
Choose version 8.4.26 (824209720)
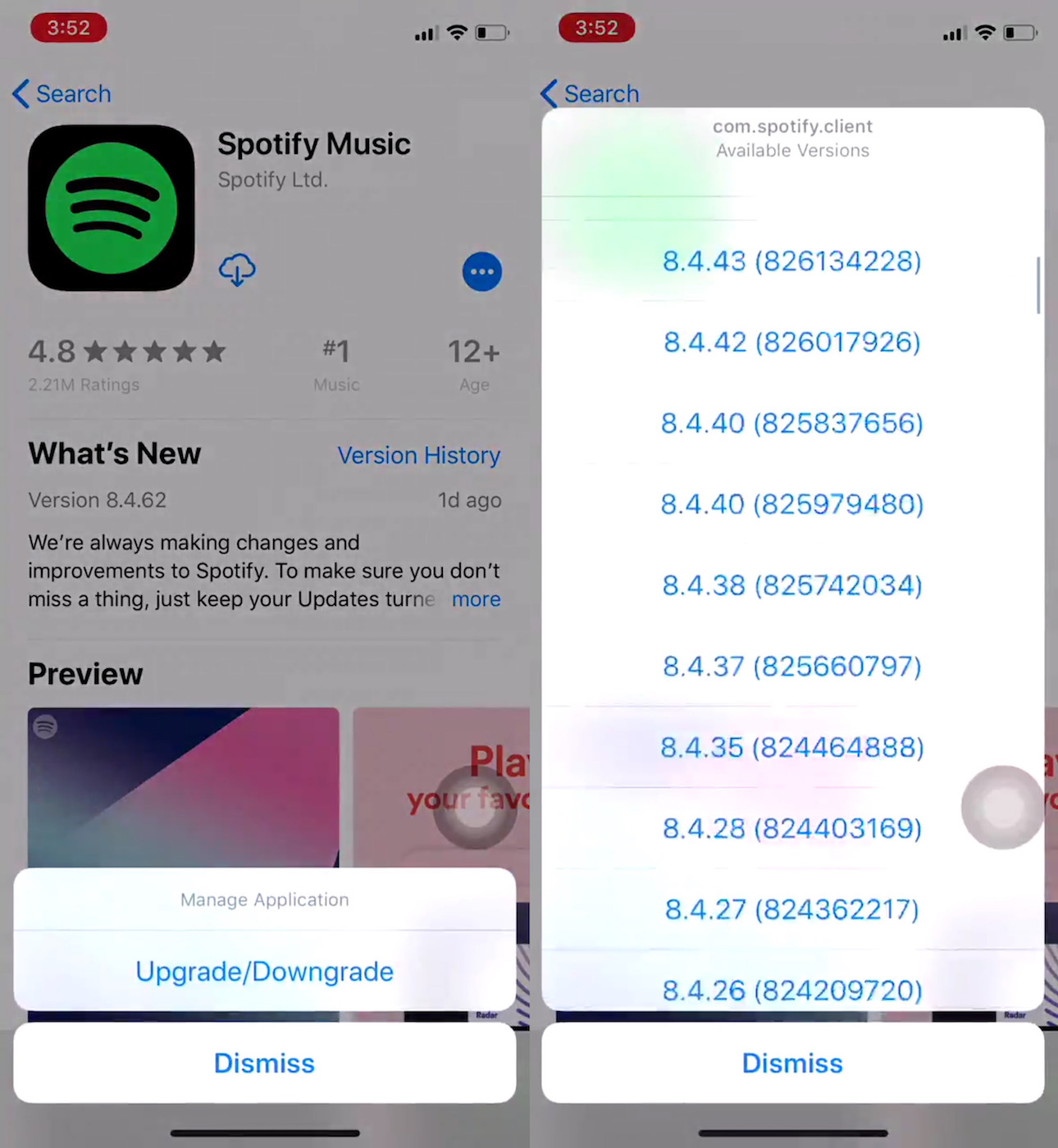pos(792,989)
